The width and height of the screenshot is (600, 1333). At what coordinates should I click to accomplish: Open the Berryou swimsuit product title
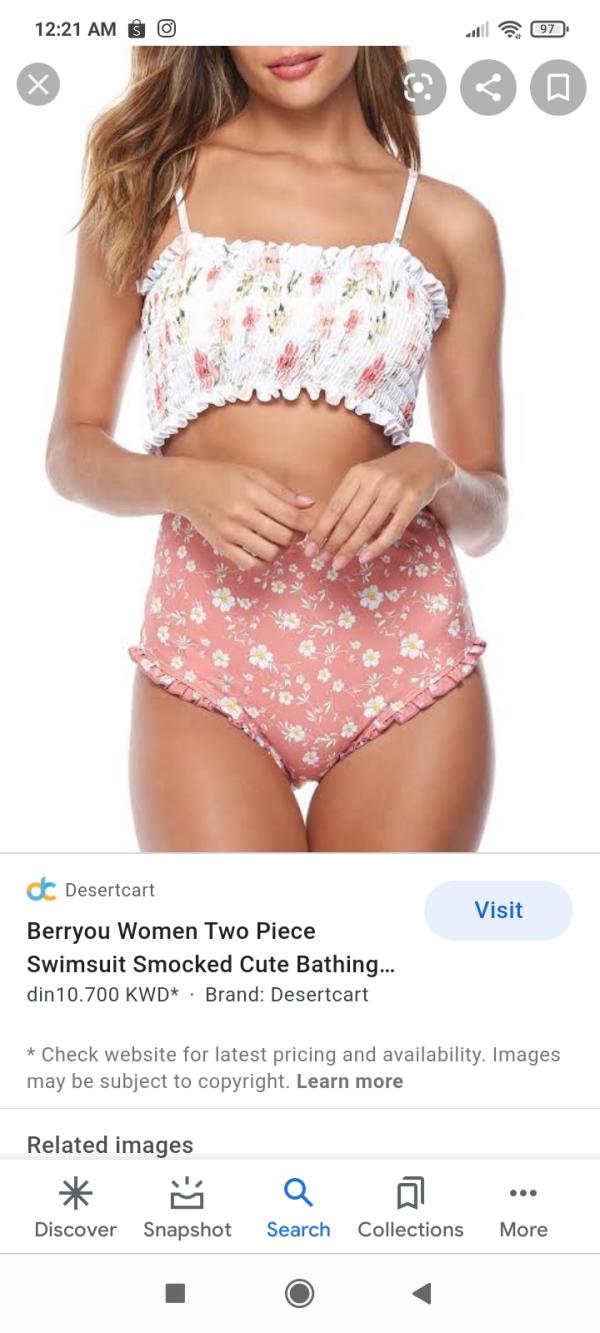click(210, 948)
